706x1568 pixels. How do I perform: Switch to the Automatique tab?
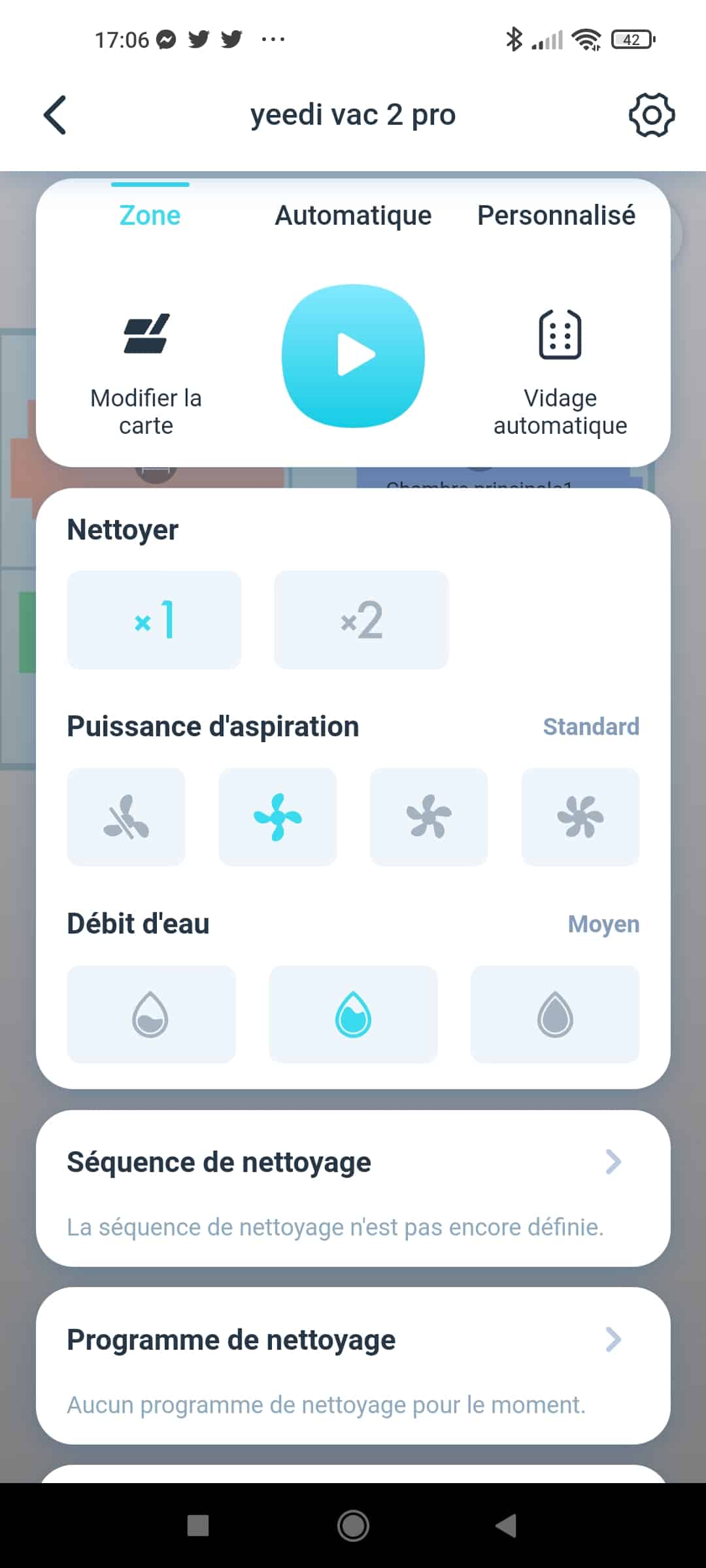coord(353,216)
